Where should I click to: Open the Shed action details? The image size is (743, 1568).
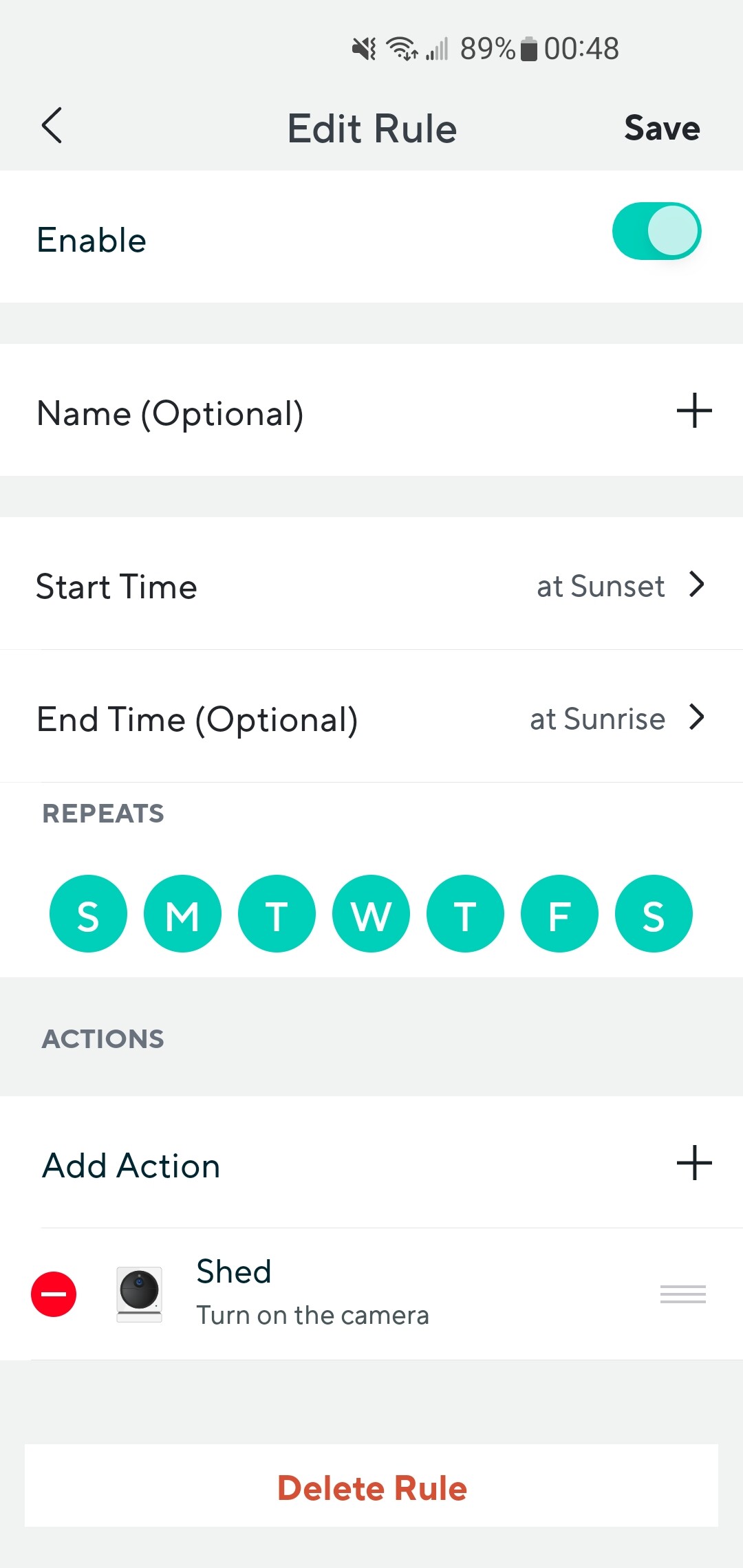point(313,1293)
